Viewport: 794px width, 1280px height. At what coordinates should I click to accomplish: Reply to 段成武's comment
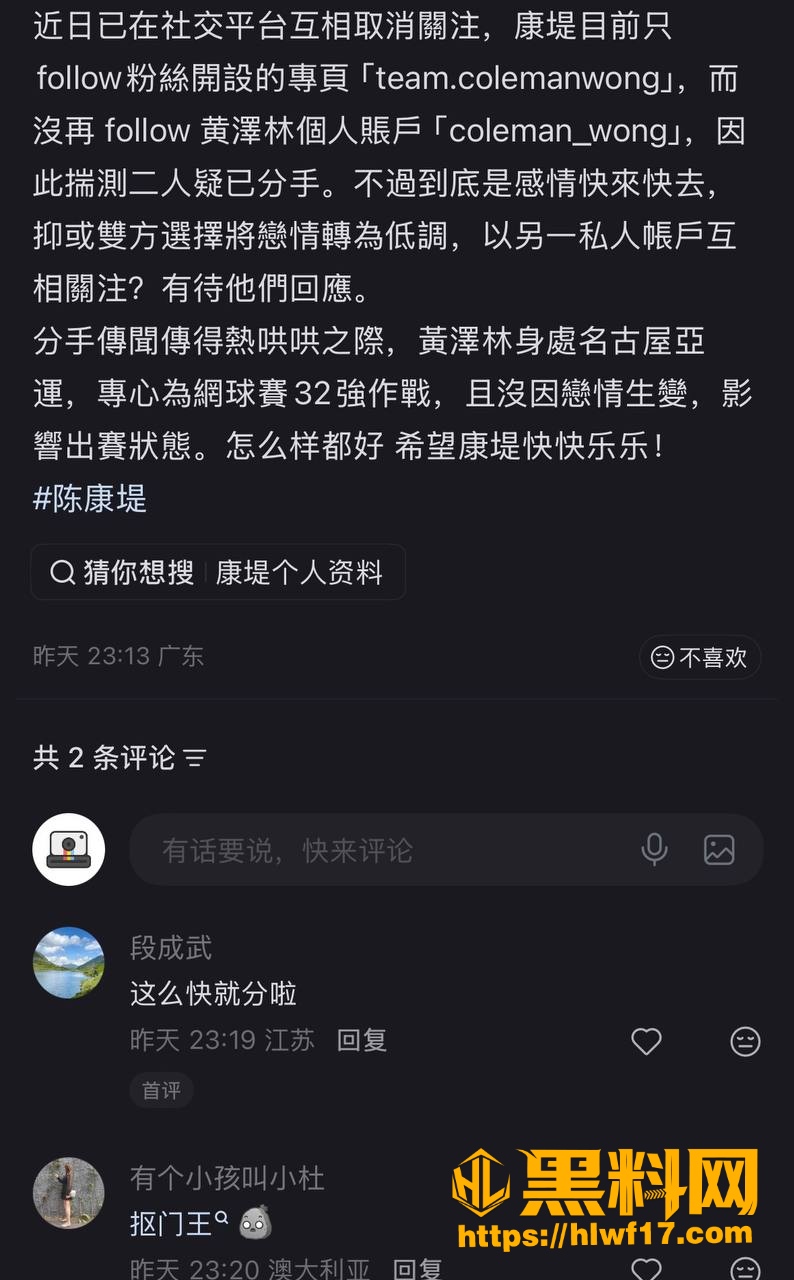[x=362, y=1040]
